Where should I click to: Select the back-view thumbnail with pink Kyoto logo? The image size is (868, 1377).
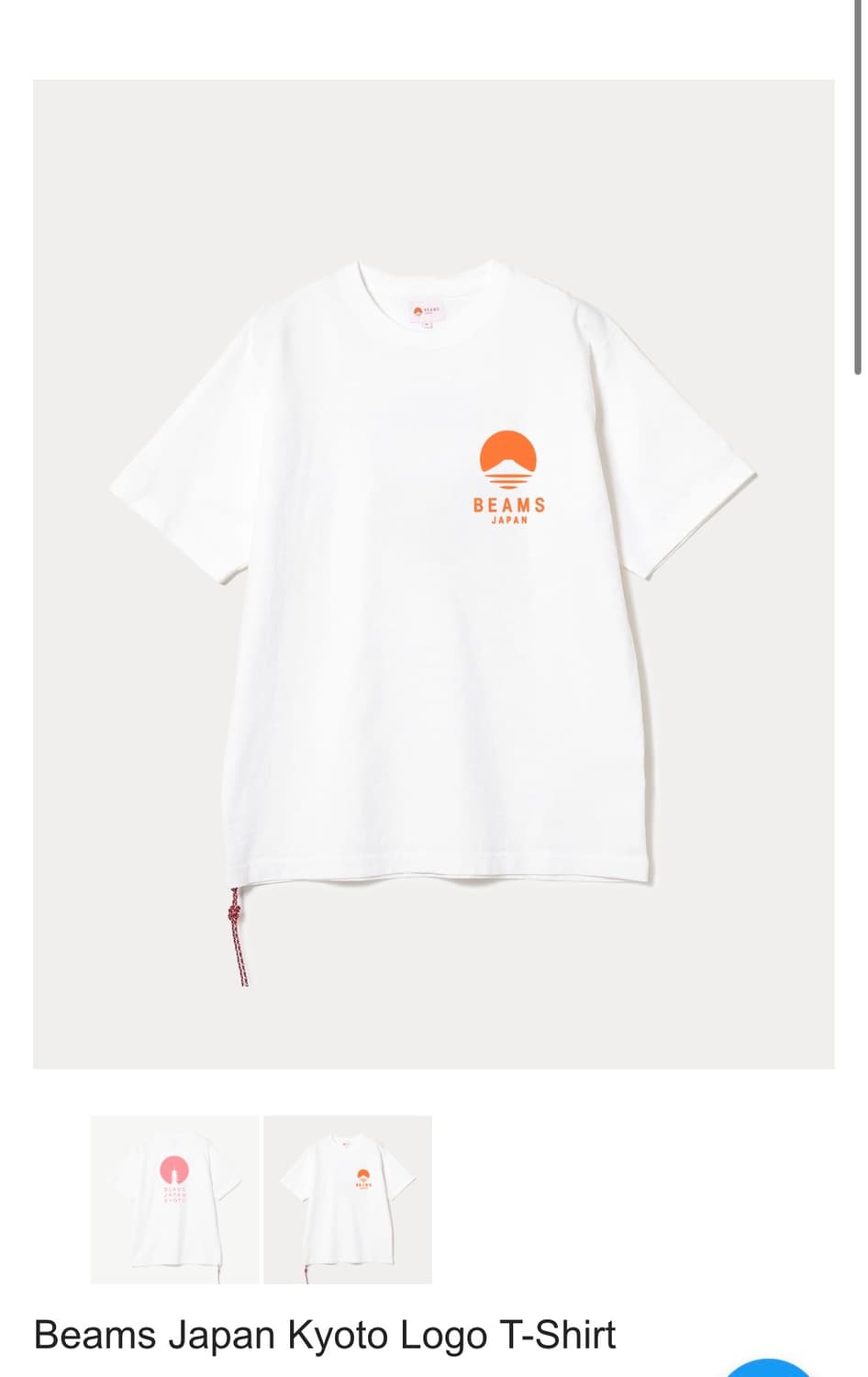pyautogui.click(x=173, y=1196)
